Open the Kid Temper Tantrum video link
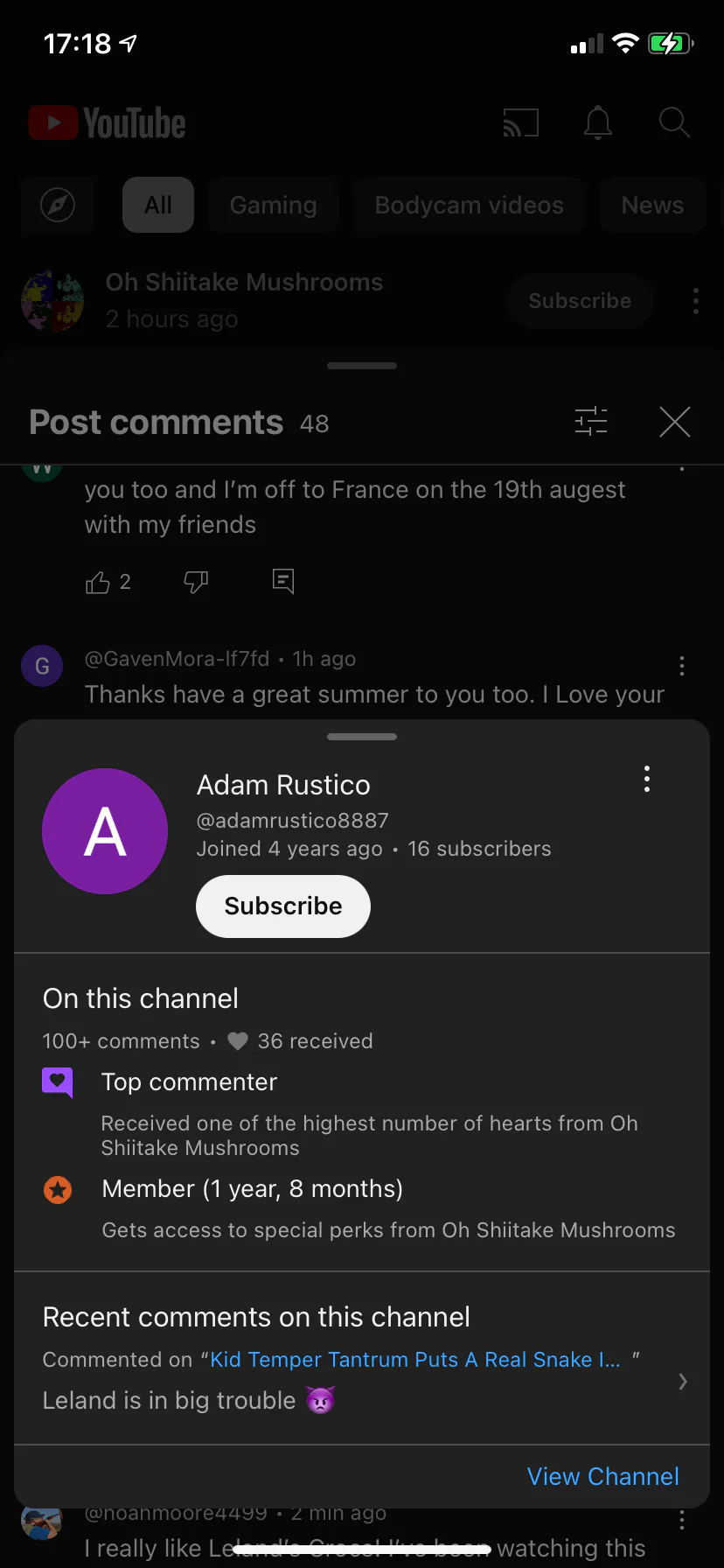Screen dimensions: 724x1568 pyautogui.click(x=415, y=1360)
